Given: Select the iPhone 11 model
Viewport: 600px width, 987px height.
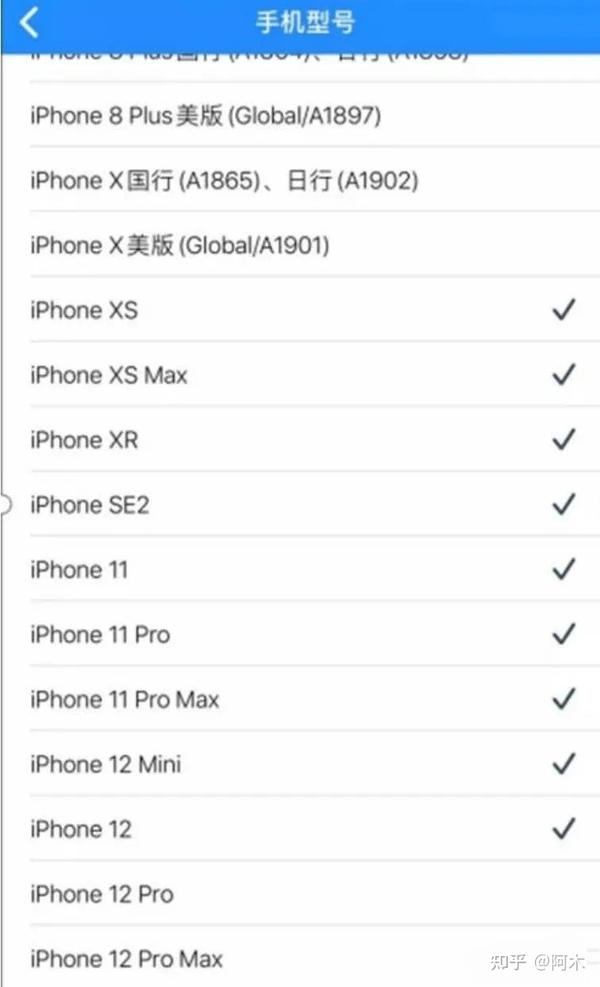Looking at the screenshot, I should point(315,569).
